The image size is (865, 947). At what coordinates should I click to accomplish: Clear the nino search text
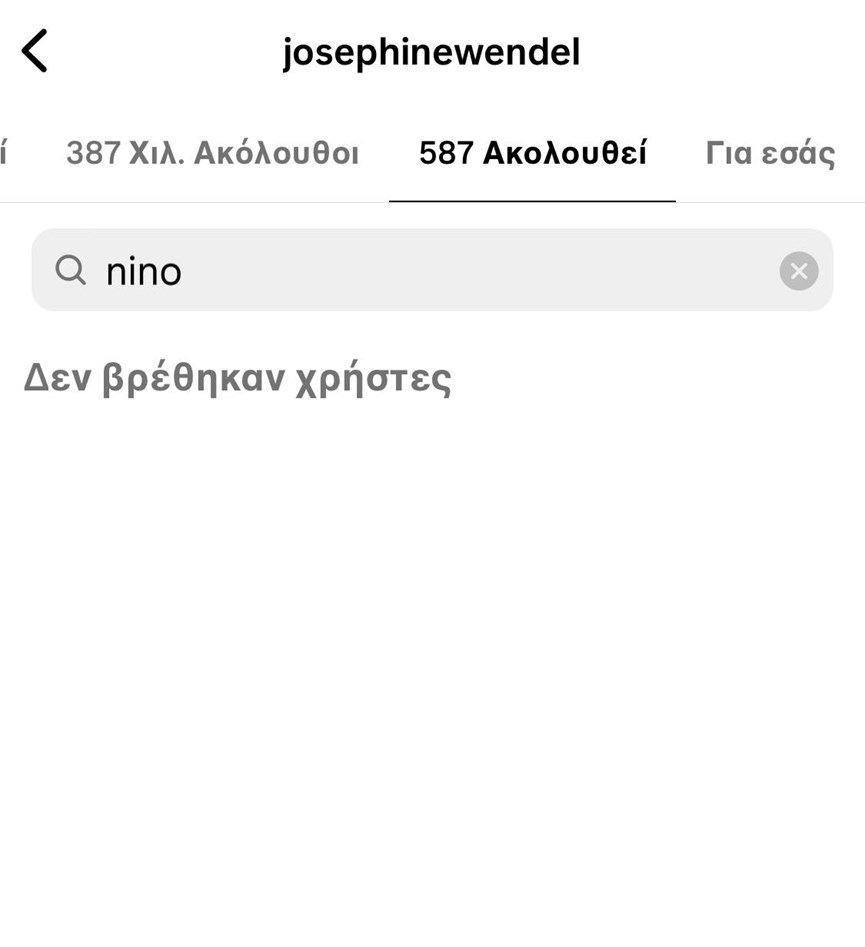798,271
